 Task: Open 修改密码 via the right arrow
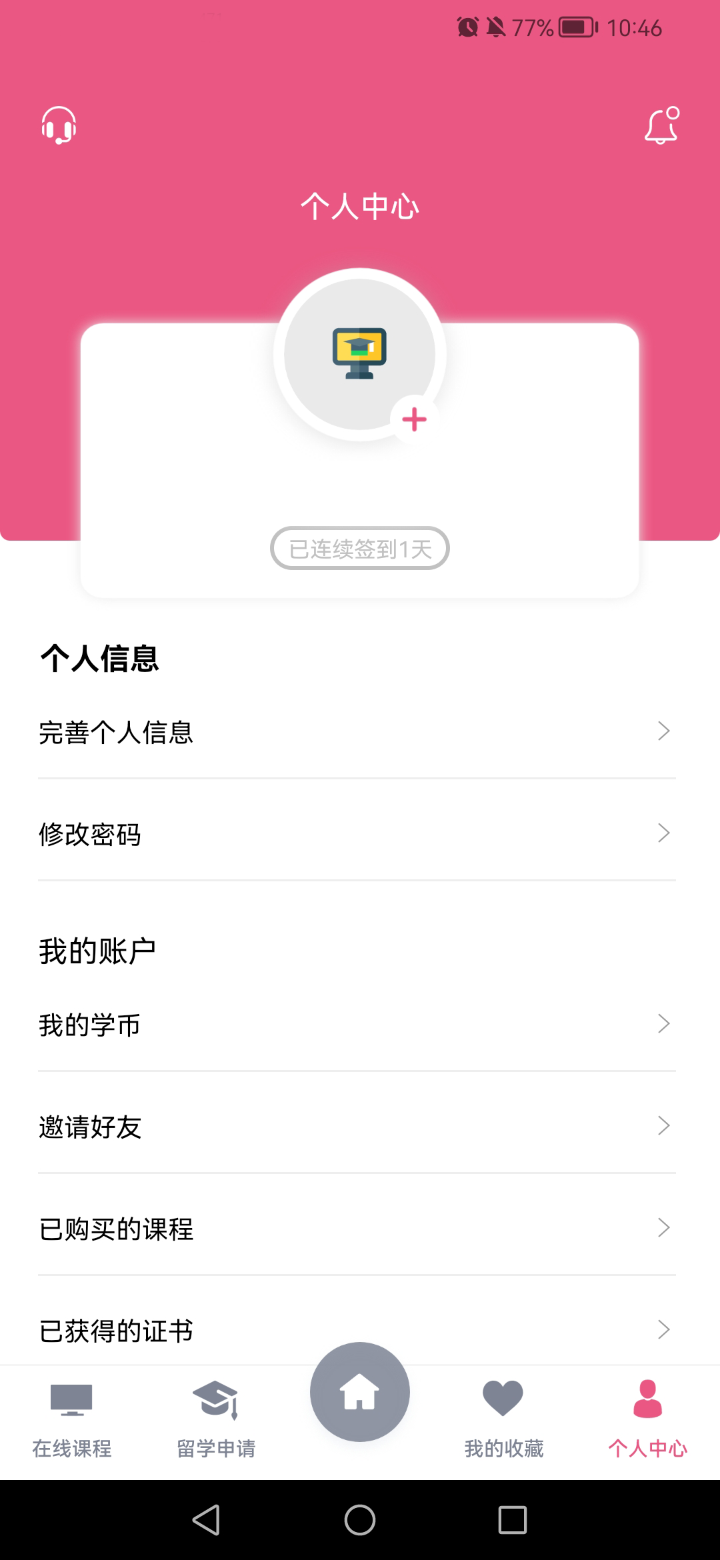(663, 833)
